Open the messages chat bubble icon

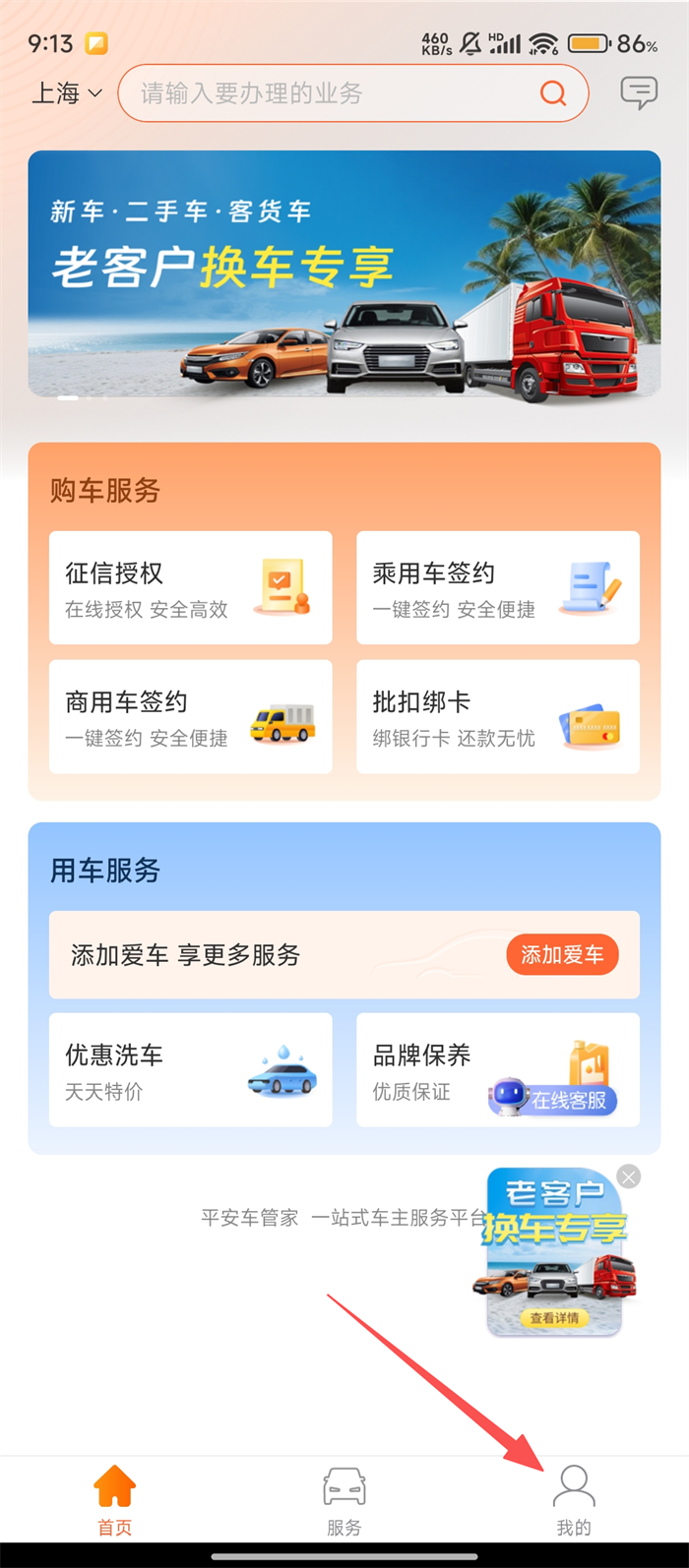click(x=639, y=93)
